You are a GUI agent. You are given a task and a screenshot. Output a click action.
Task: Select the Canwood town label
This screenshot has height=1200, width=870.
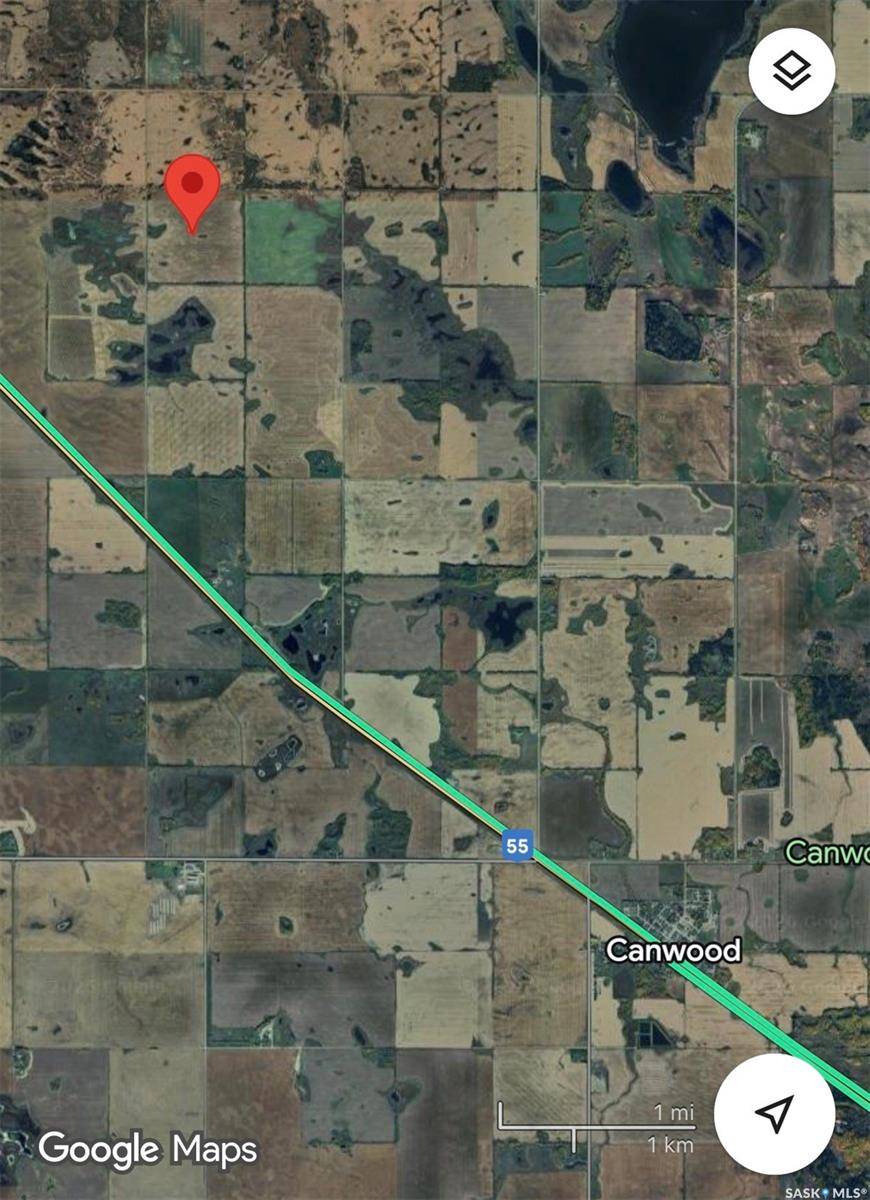point(673,950)
